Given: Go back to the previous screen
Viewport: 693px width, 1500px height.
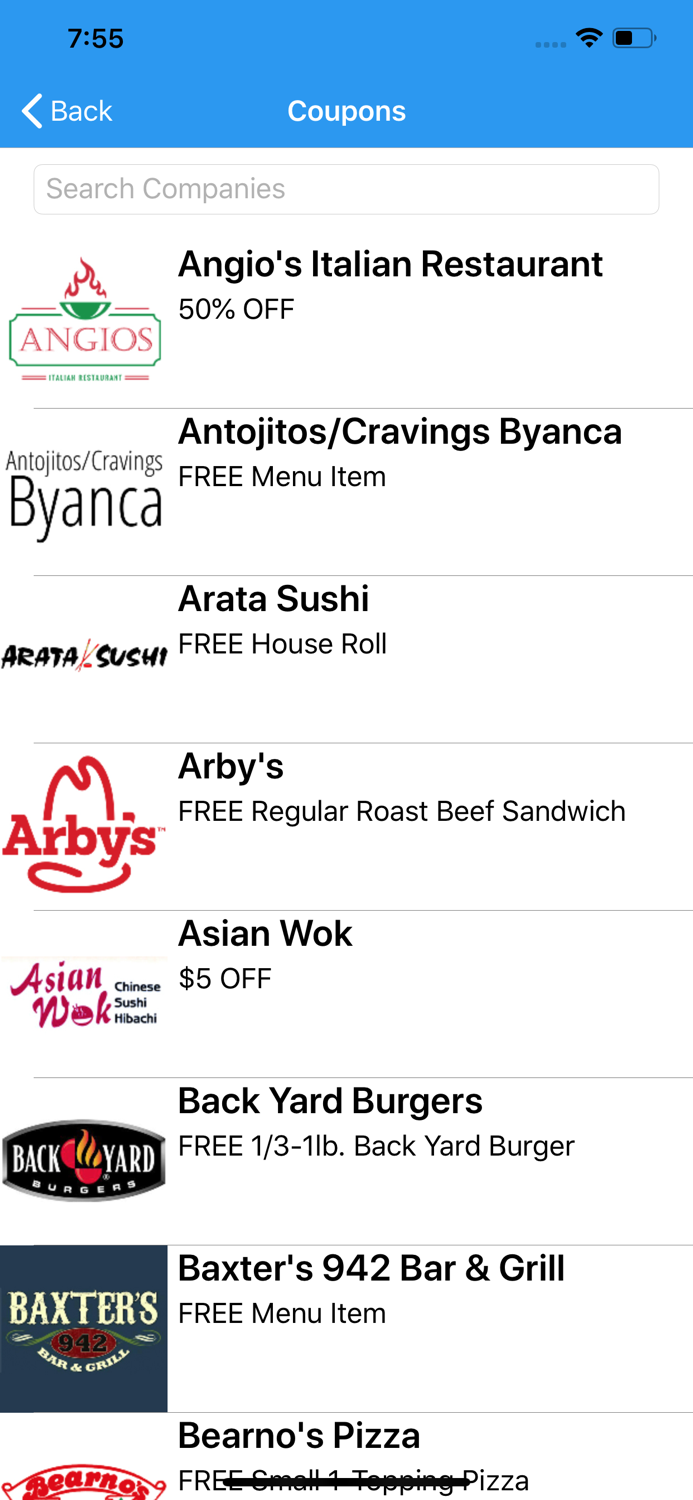Looking at the screenshot, I should [67, 111].
